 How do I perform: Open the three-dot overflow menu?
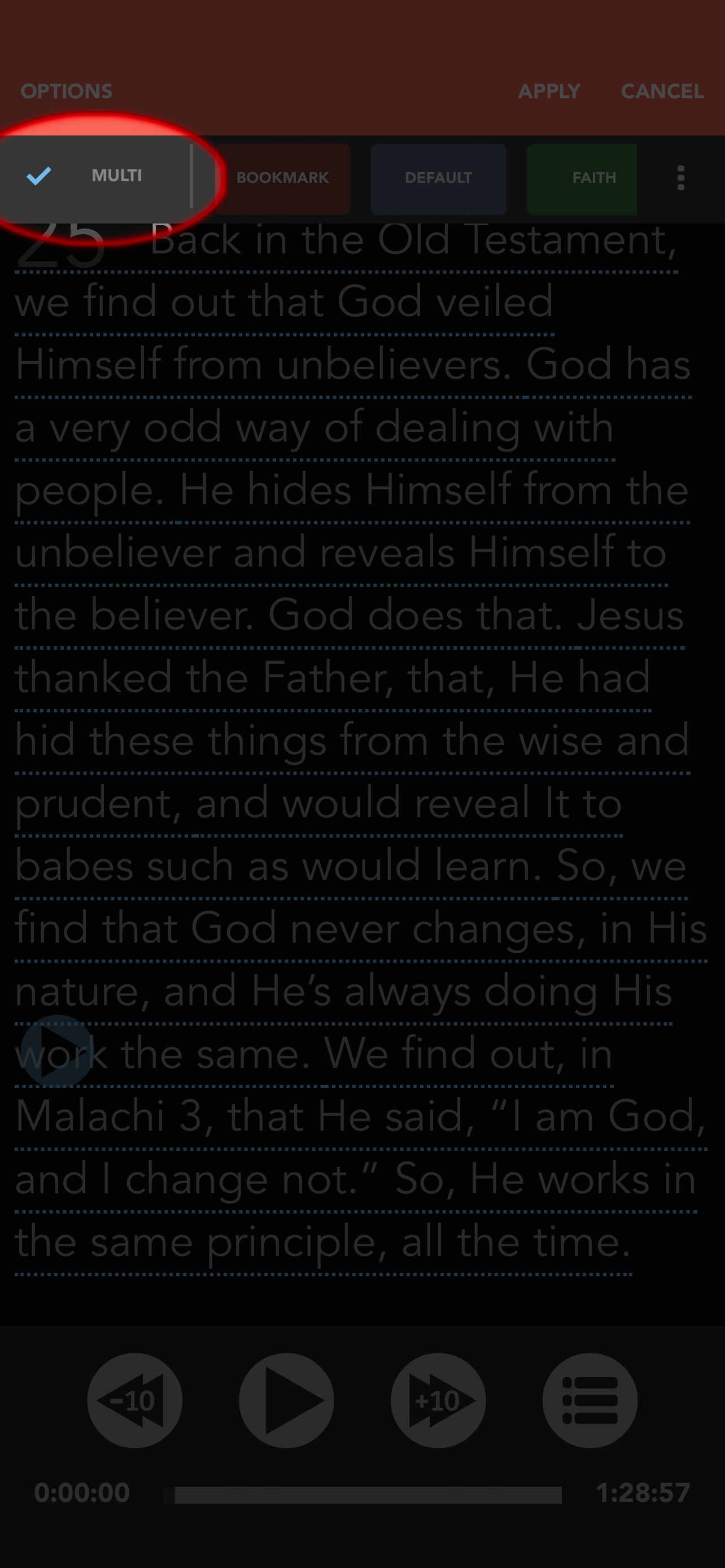680,178
